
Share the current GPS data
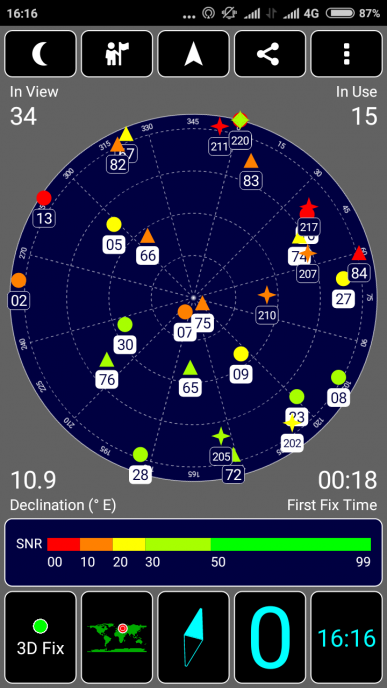(x=270, y=54)
